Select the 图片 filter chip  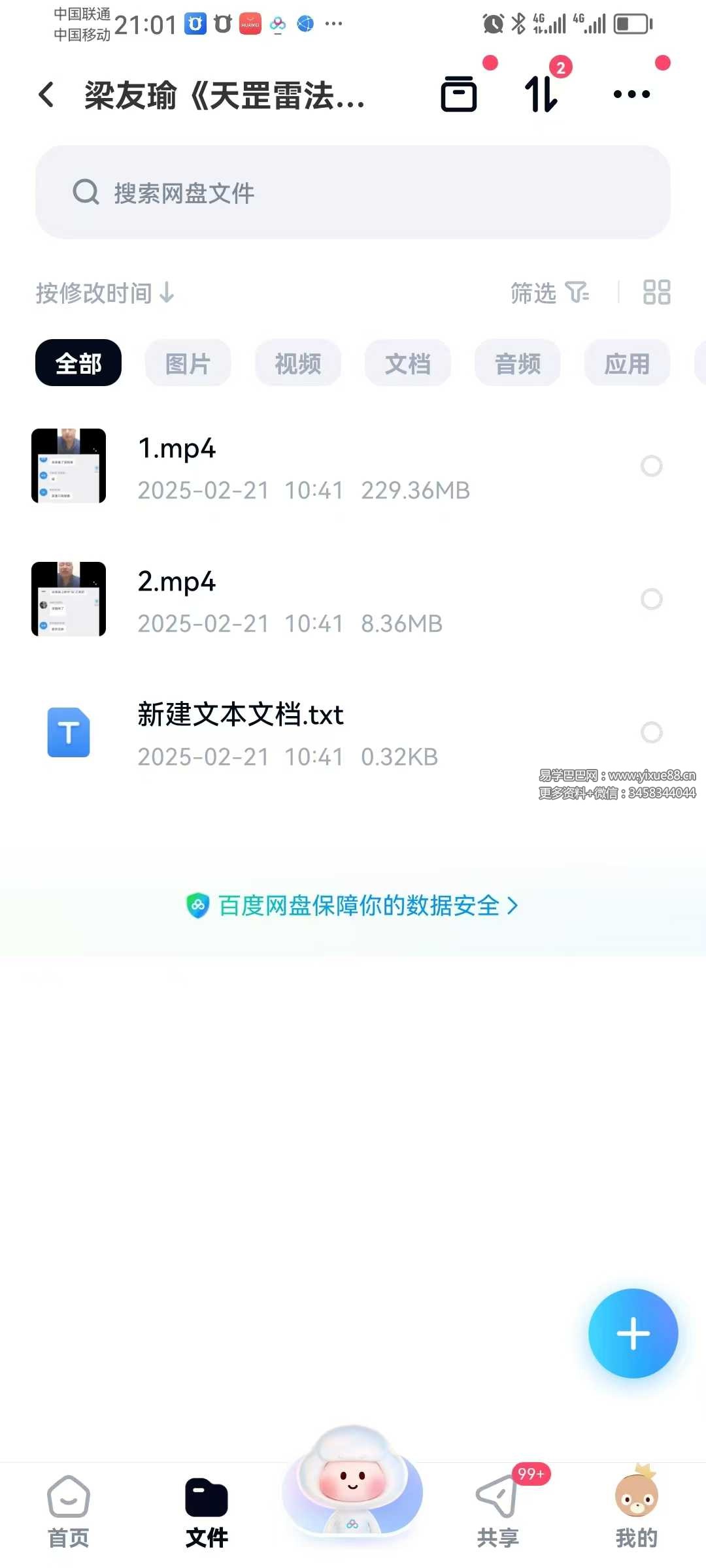point(188,363)
